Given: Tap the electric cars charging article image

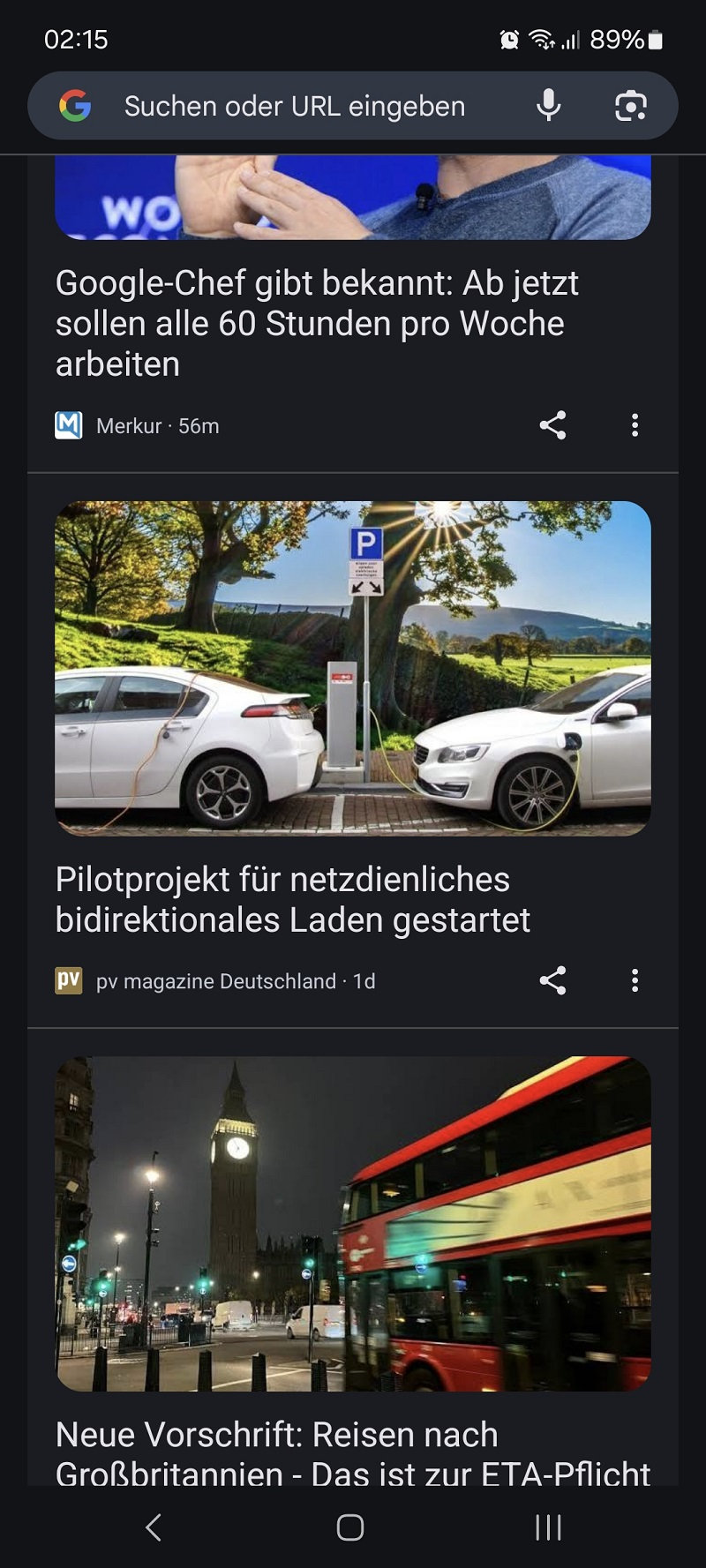Looking at the screenshot, I should pos(353,668).
